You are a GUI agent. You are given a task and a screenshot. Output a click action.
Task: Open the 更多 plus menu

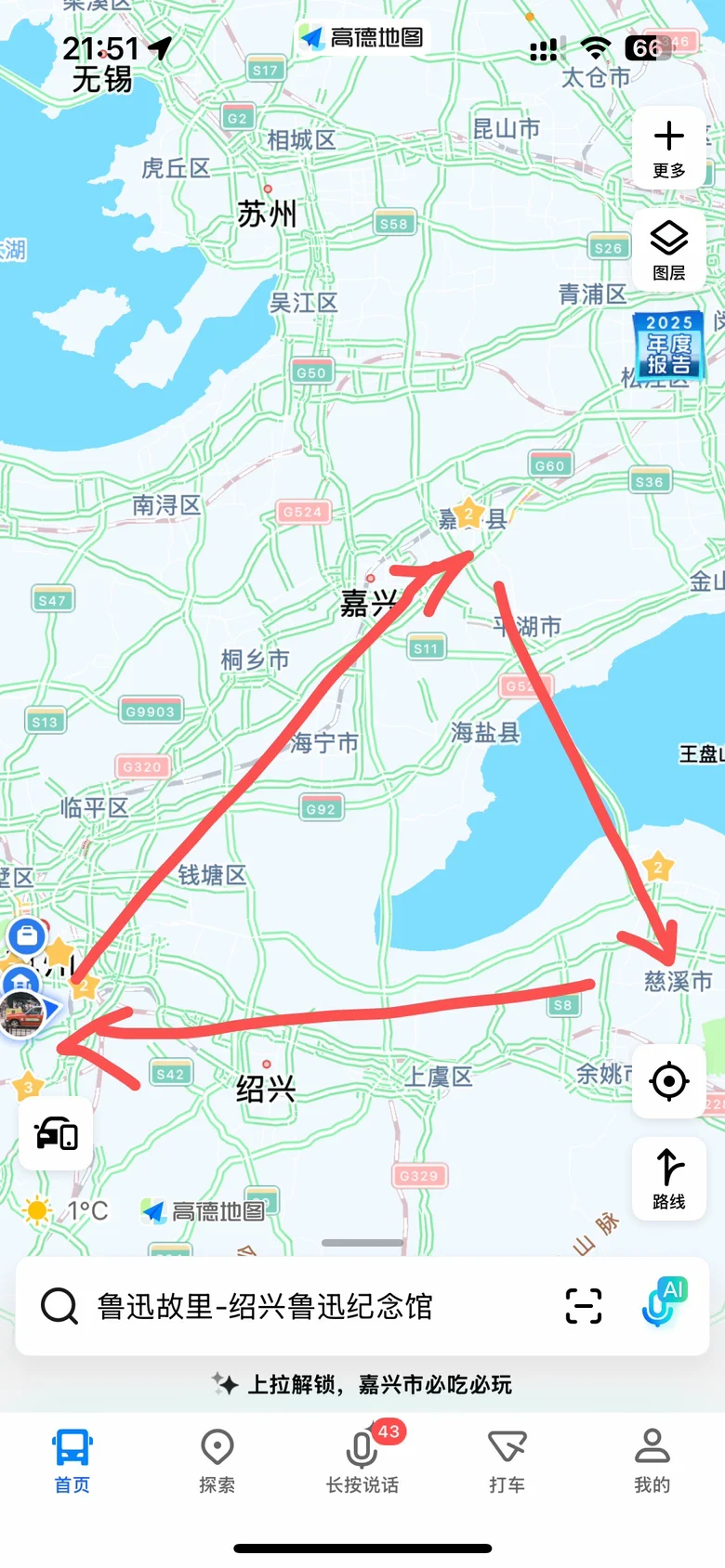668,149
